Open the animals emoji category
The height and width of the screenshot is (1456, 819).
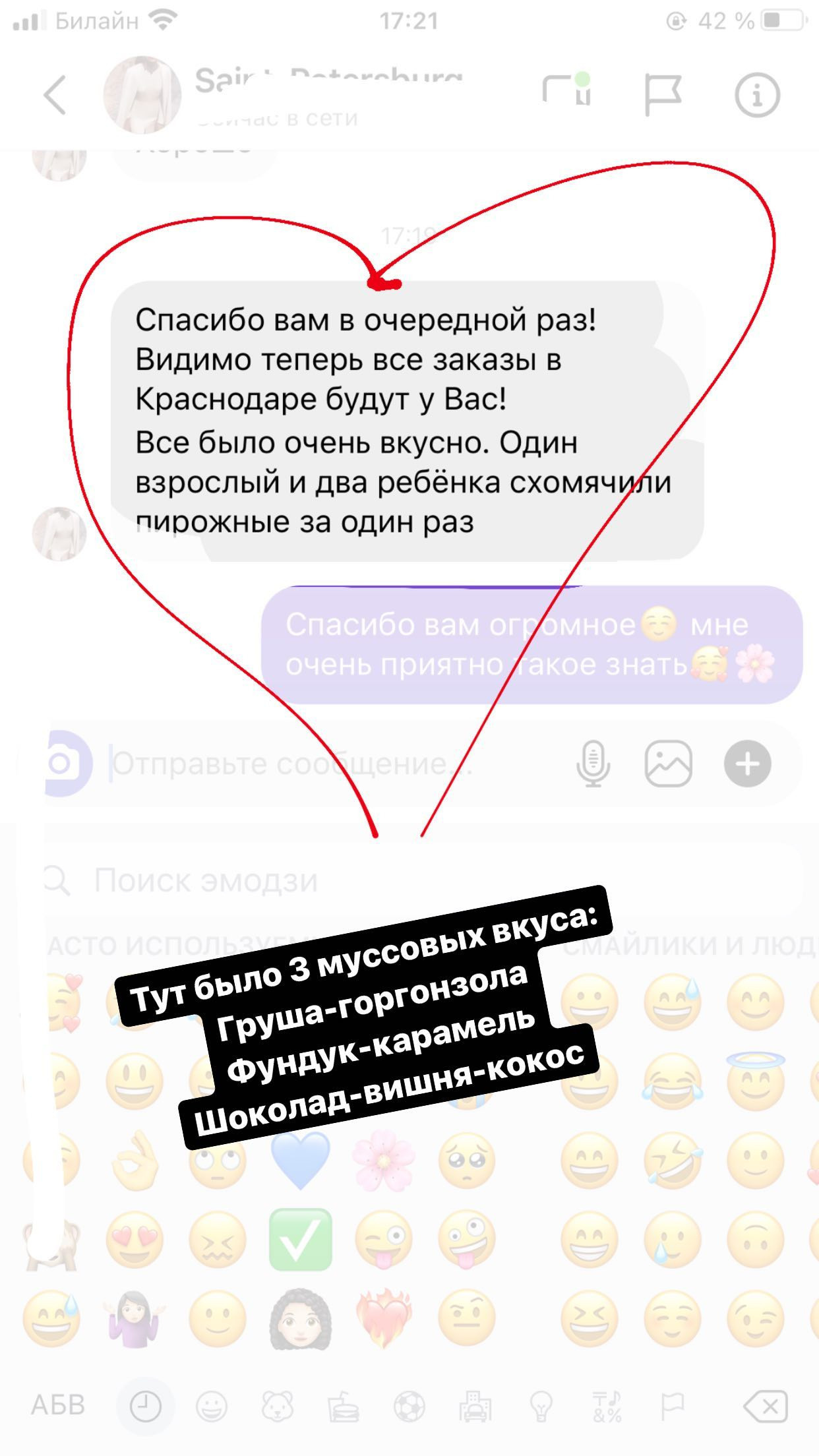tap(278, 1405)
